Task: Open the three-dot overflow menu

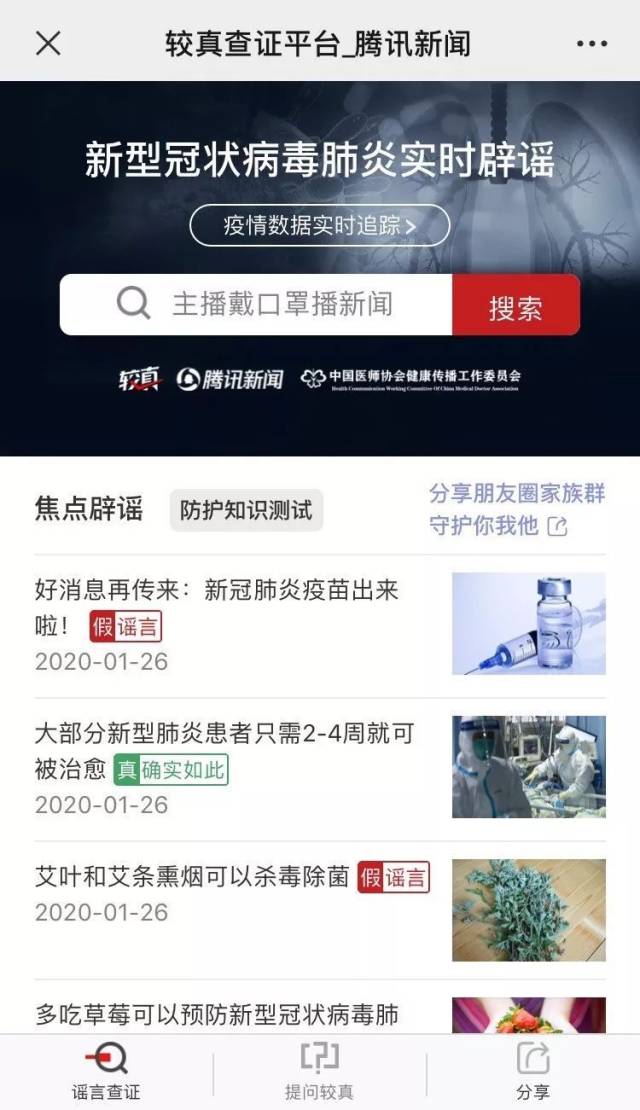Action: (591, 44)
